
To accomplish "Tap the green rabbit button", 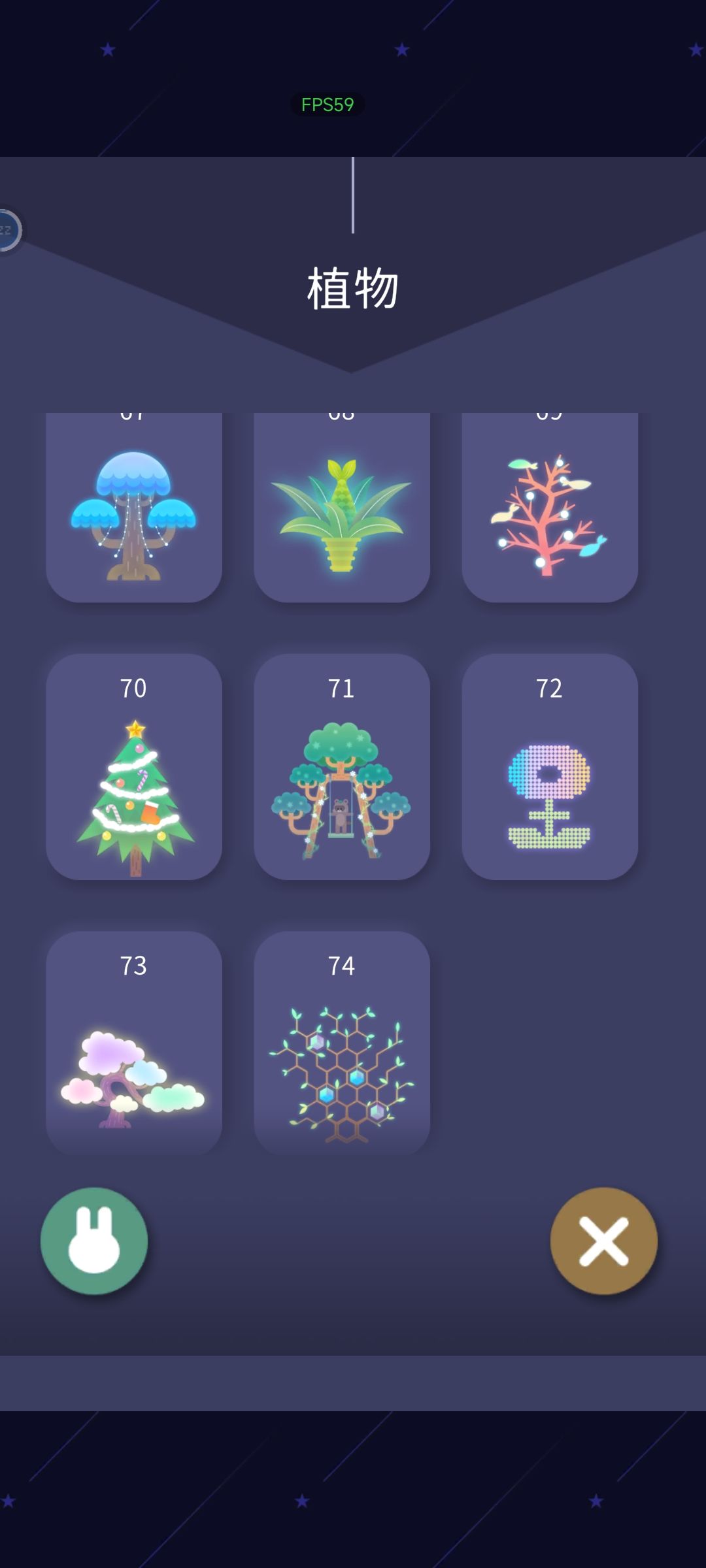I will [94, 1241].
